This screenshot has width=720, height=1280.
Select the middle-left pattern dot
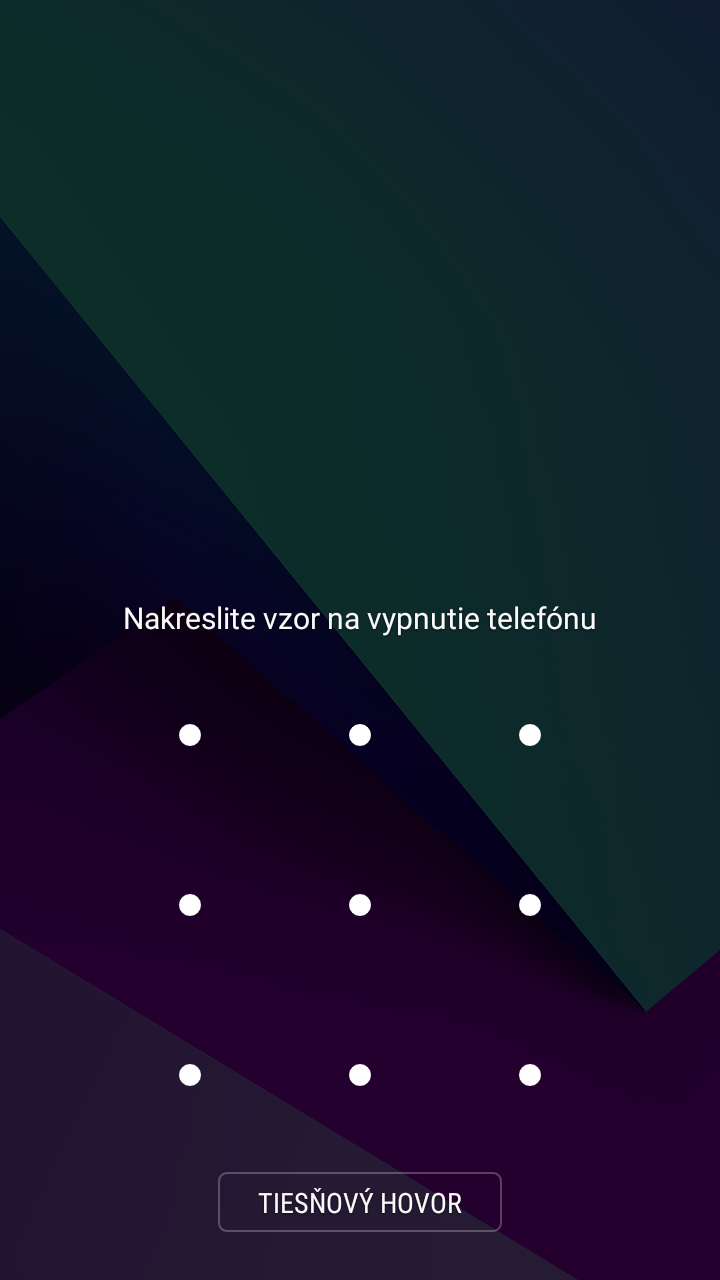click(190, 905)
